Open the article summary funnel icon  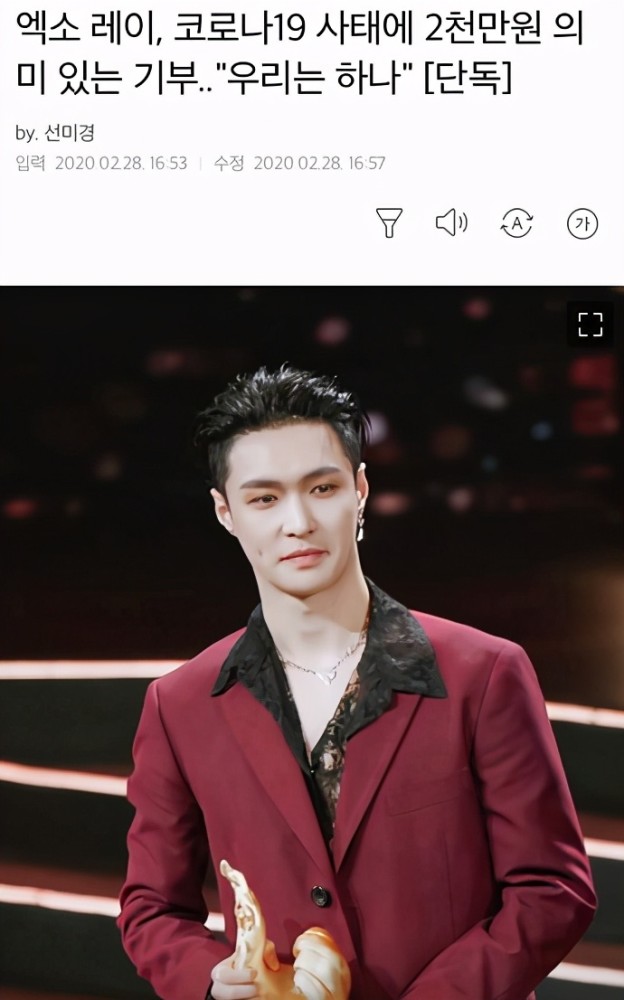click(x=388, y=223)
